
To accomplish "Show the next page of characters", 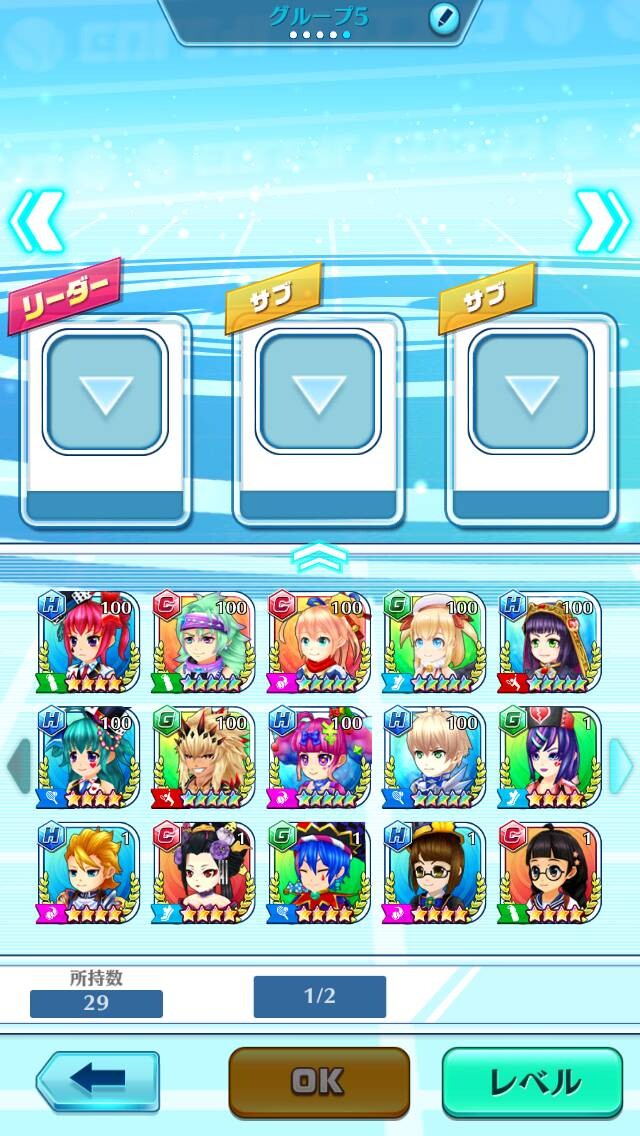I will (621, 766).
